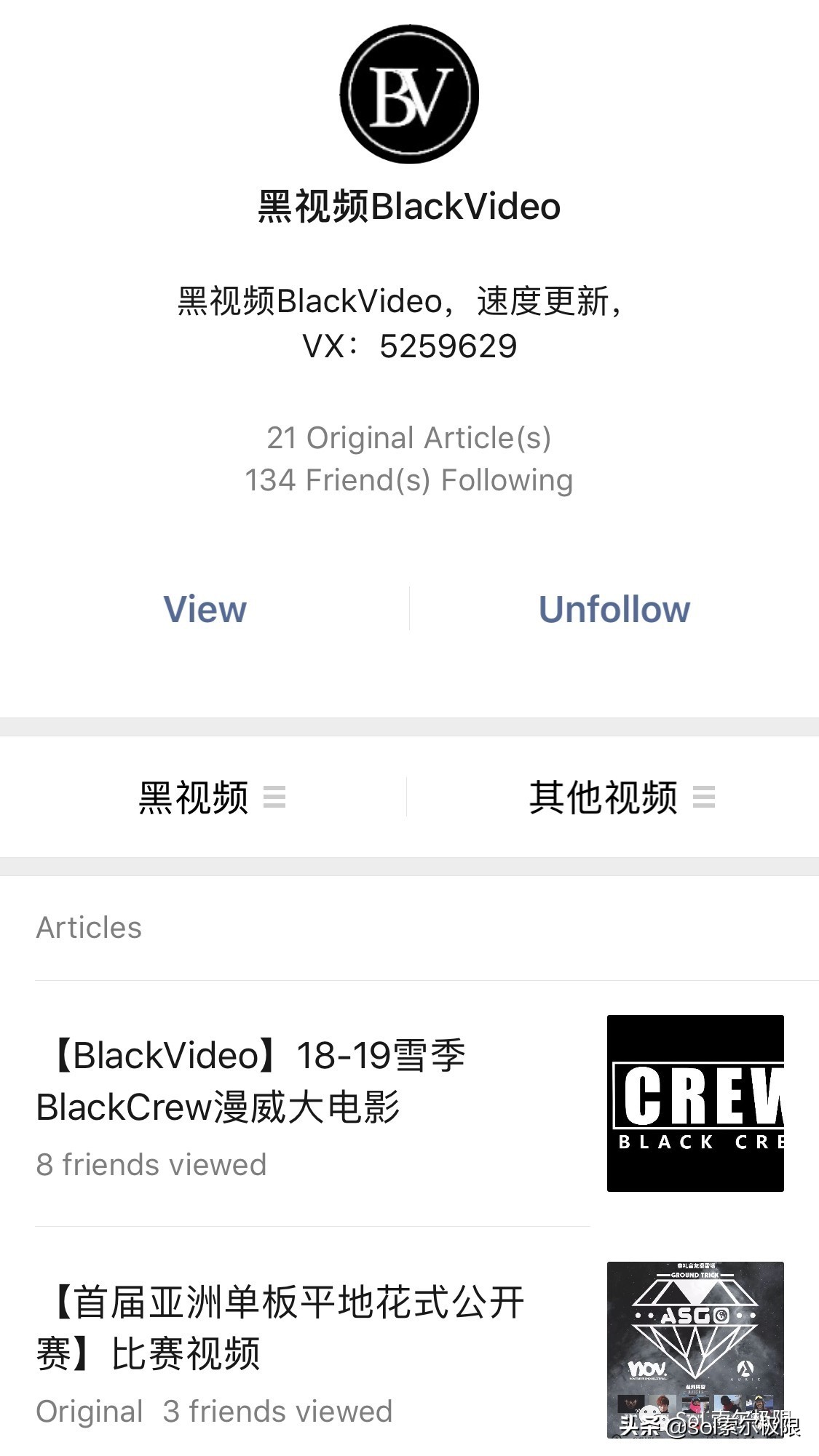Click the 8 friends viewed label
This screenshot has width=819, height=1456.
(151, 1164)
